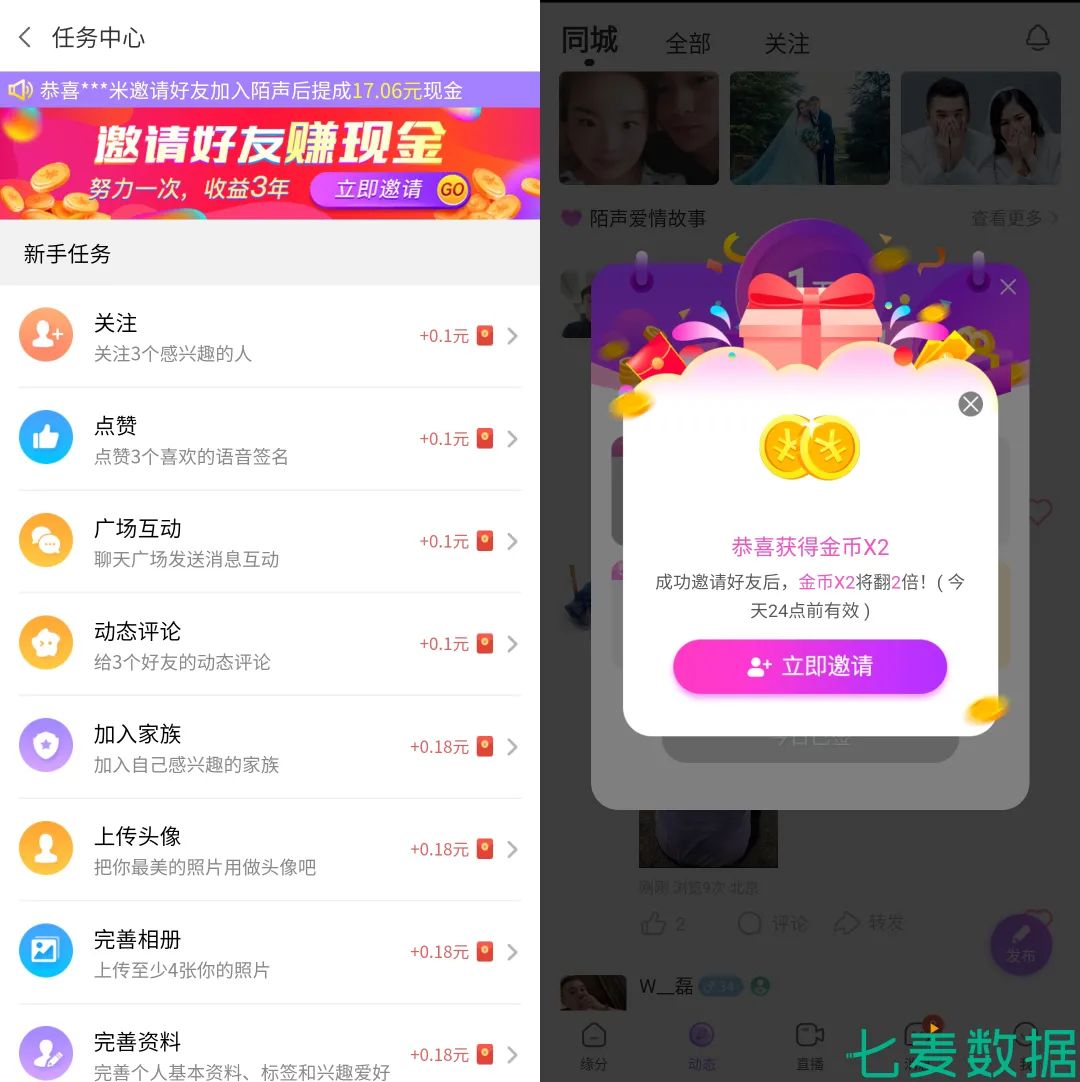Tap 查看更多 next to 陌声爱情故事

[x=1014, y=218]
